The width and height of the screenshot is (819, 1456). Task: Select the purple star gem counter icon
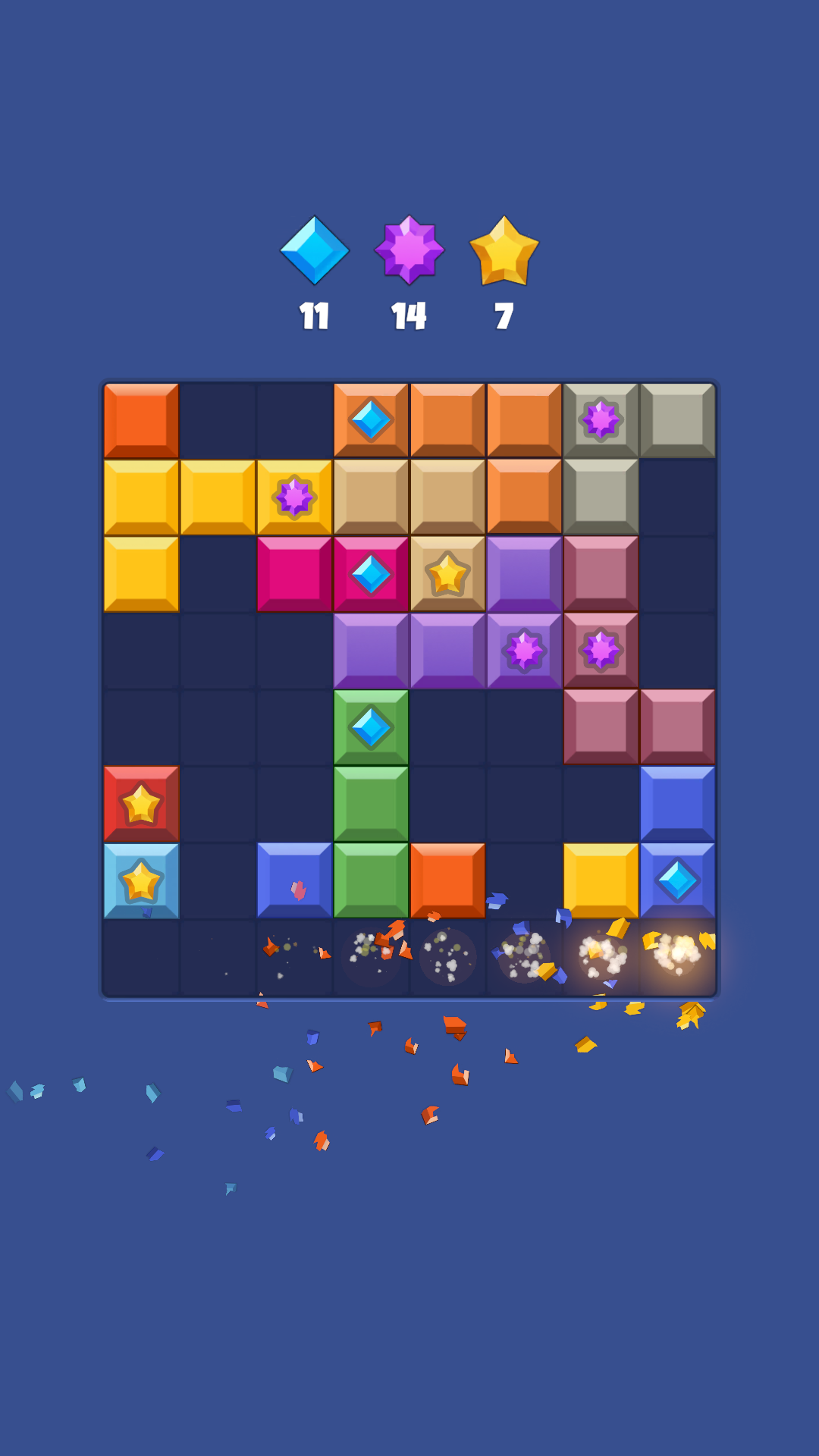(x=409, y=250)
